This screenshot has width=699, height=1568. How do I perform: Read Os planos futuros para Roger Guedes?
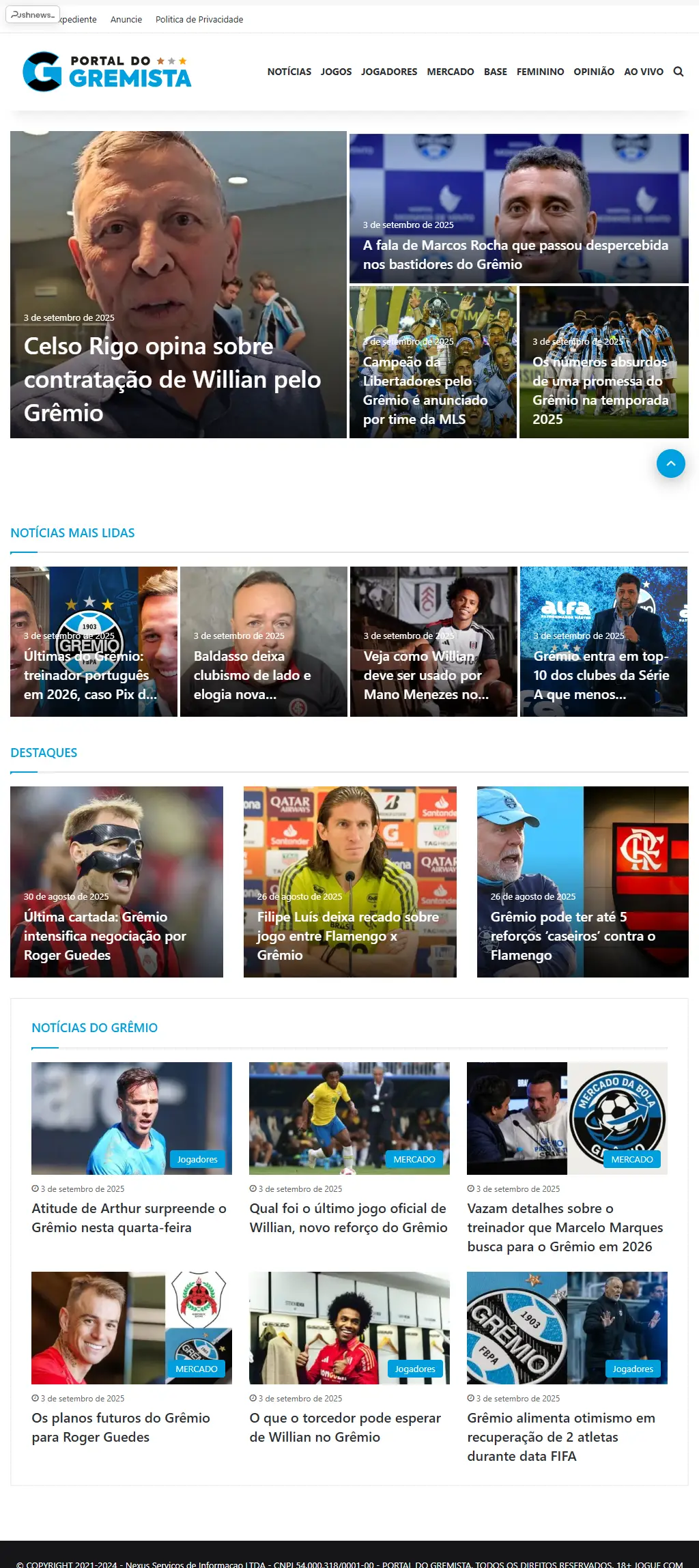point(121,1427)
